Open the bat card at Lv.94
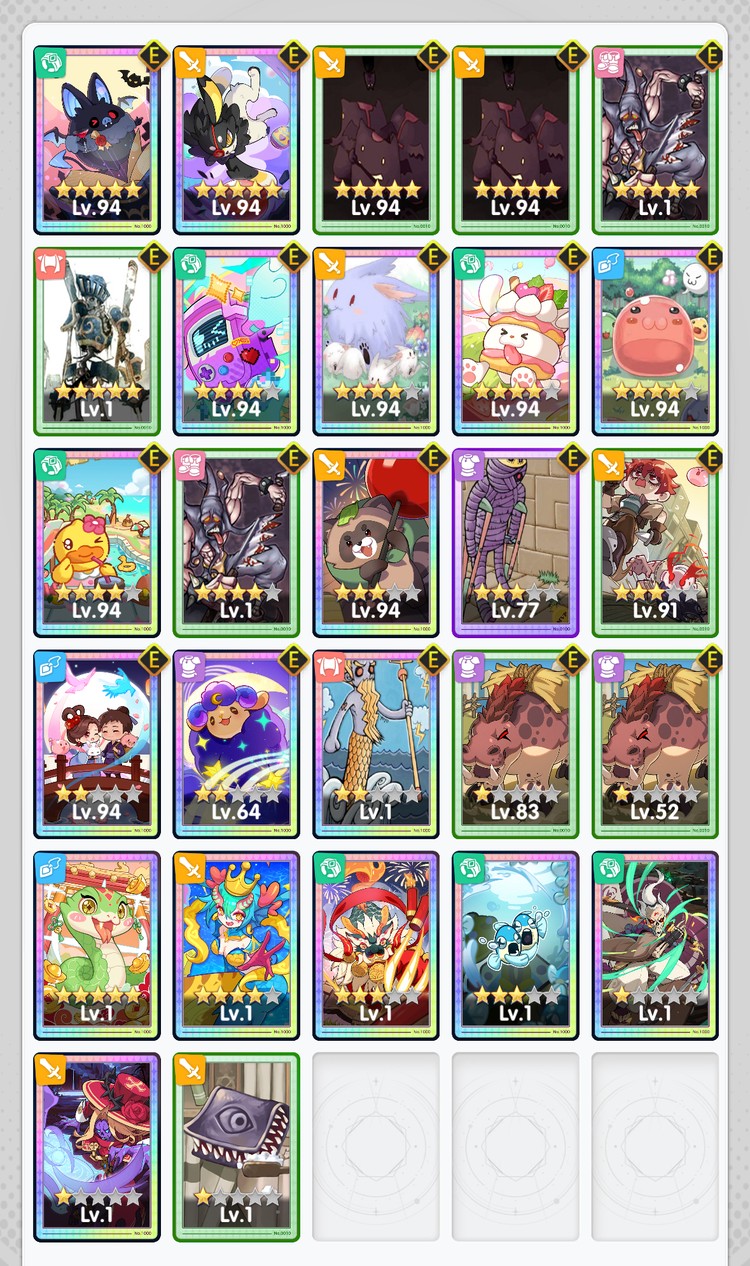The image size is (750, 1266). (x=96, y=140)
